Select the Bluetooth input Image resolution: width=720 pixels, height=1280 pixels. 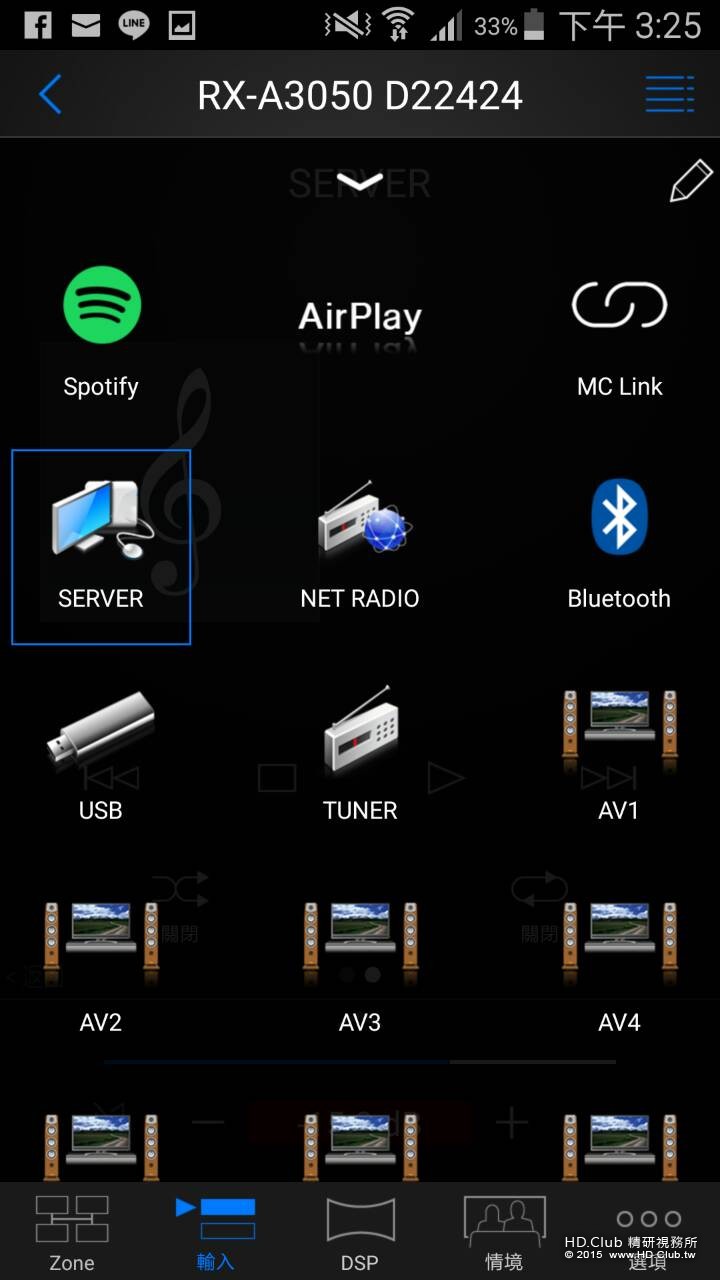coord(619,546)
